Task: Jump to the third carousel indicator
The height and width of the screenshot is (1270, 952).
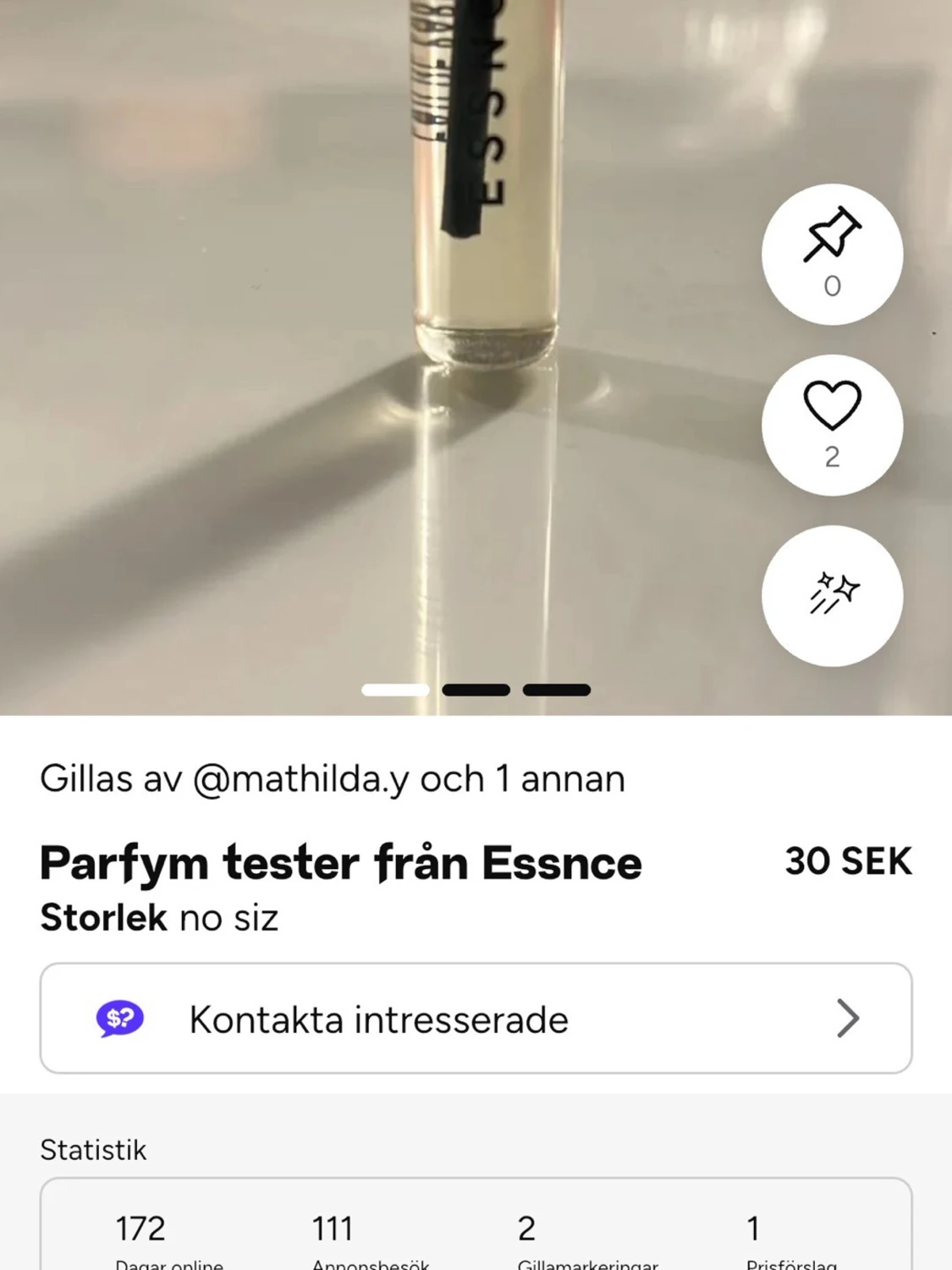Action: [556, 690]
